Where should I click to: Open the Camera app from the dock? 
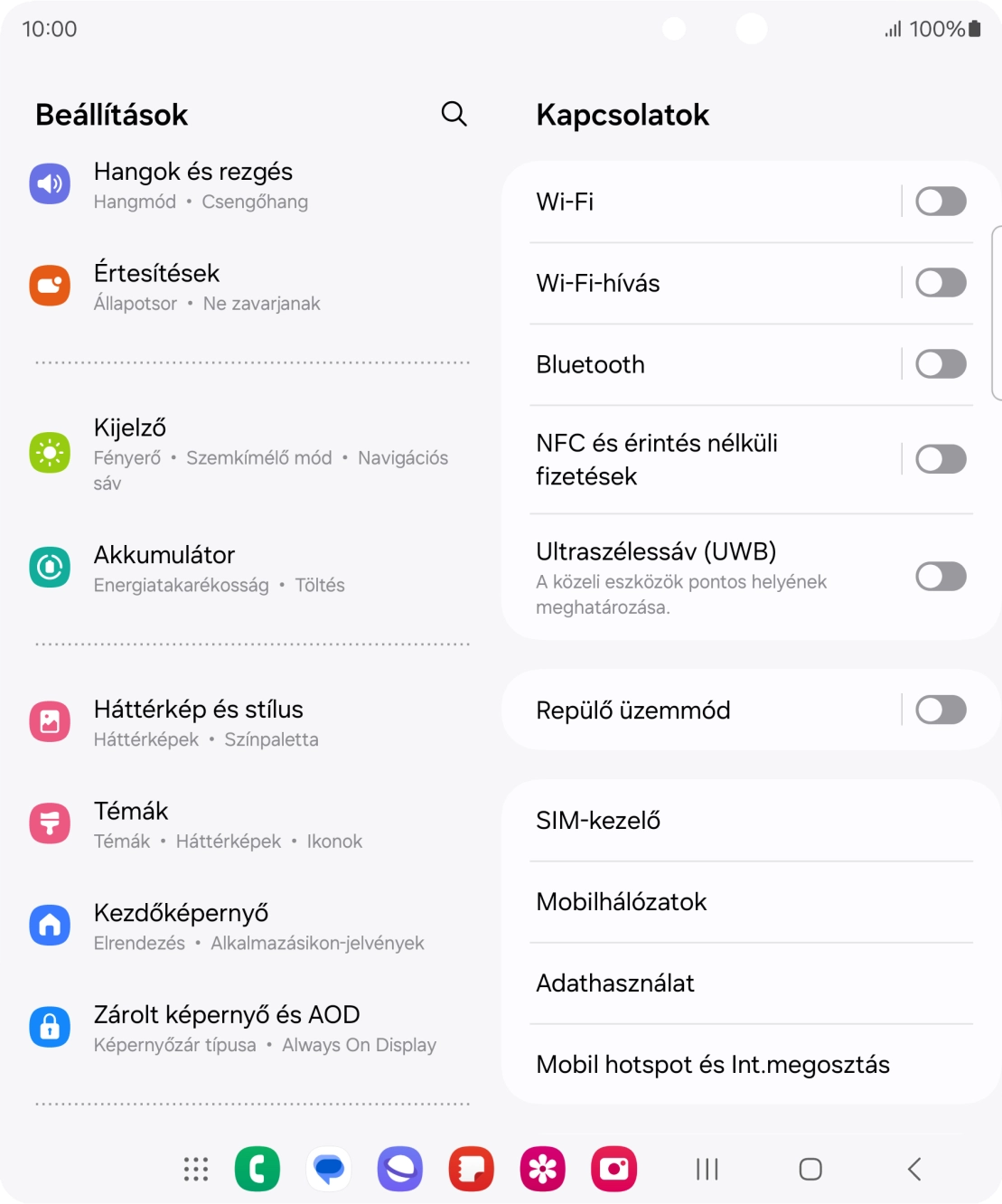pos(613,1169)
